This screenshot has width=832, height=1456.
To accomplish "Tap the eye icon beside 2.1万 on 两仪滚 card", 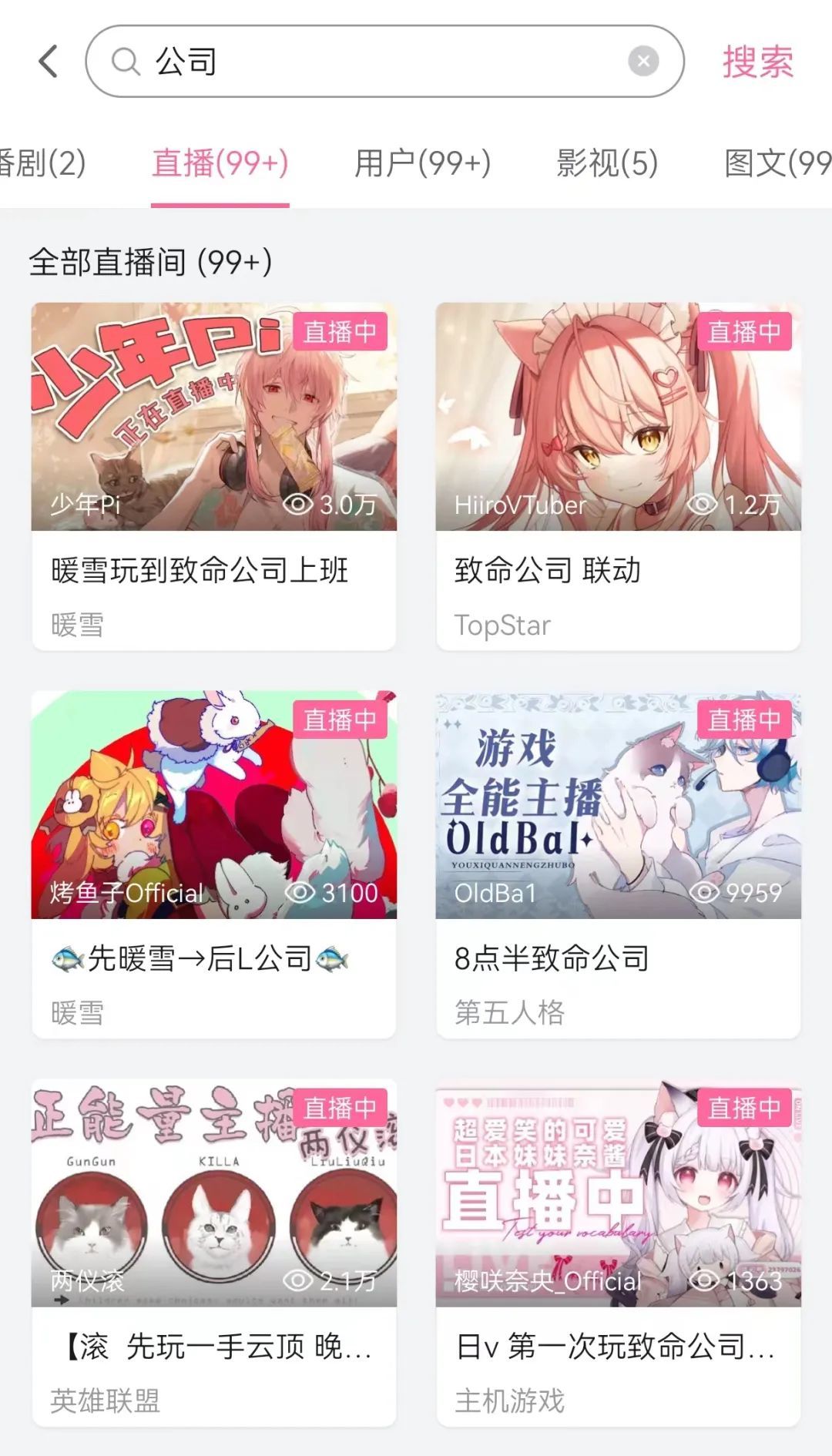I will click(297, 1280).
